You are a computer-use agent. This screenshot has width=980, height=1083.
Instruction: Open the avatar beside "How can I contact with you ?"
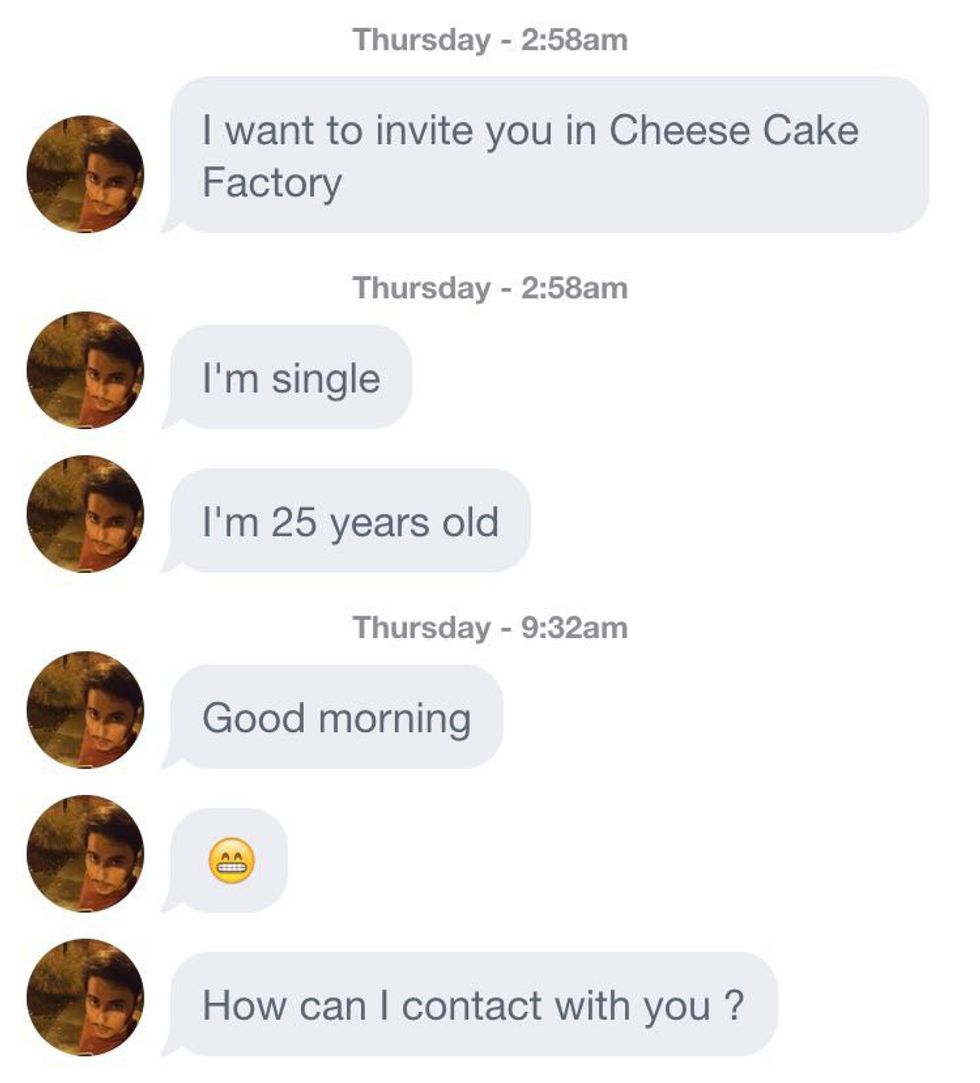[85, 998]
